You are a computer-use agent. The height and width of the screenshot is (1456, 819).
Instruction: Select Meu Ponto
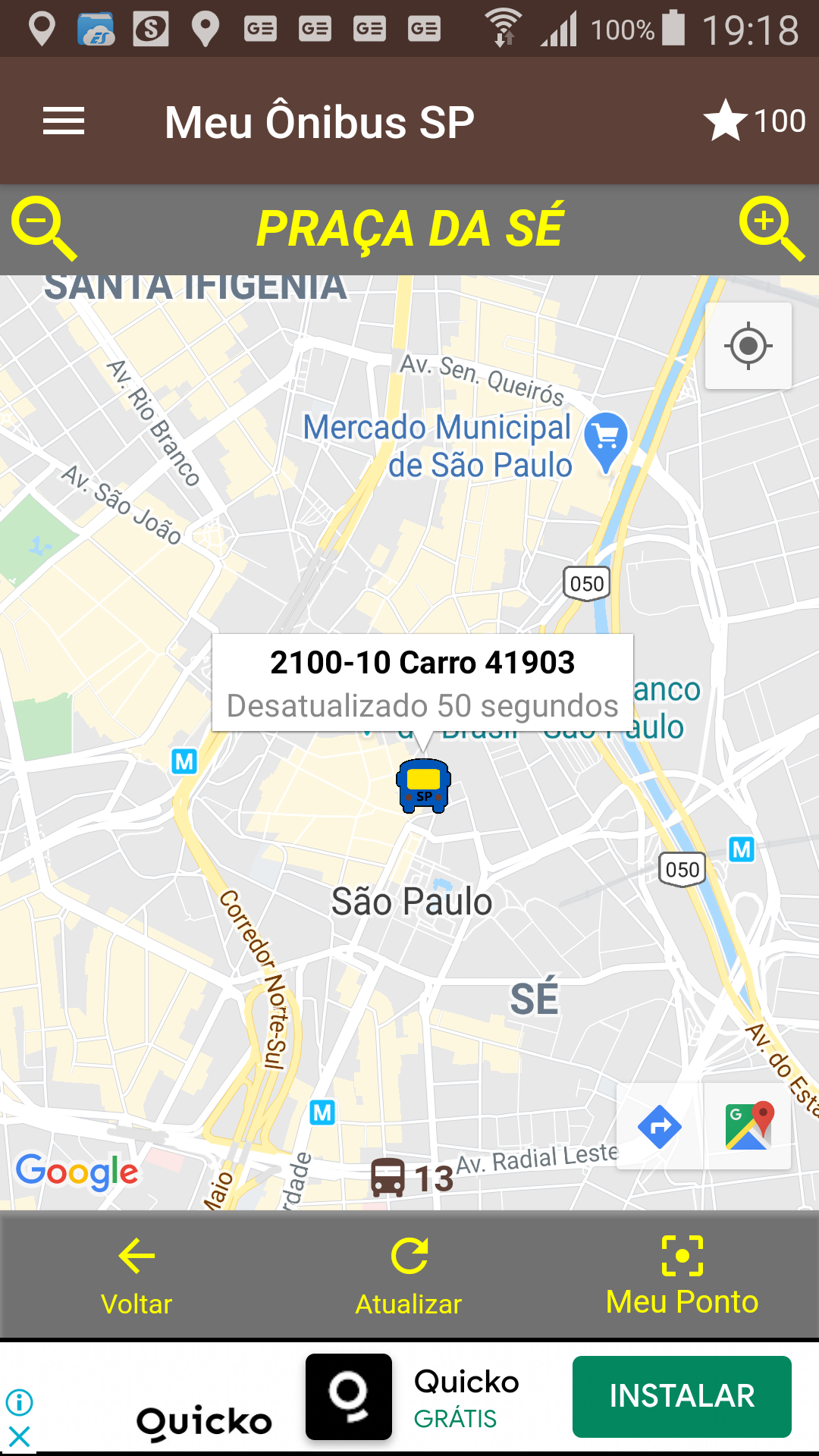click(x=682, y=1276)
